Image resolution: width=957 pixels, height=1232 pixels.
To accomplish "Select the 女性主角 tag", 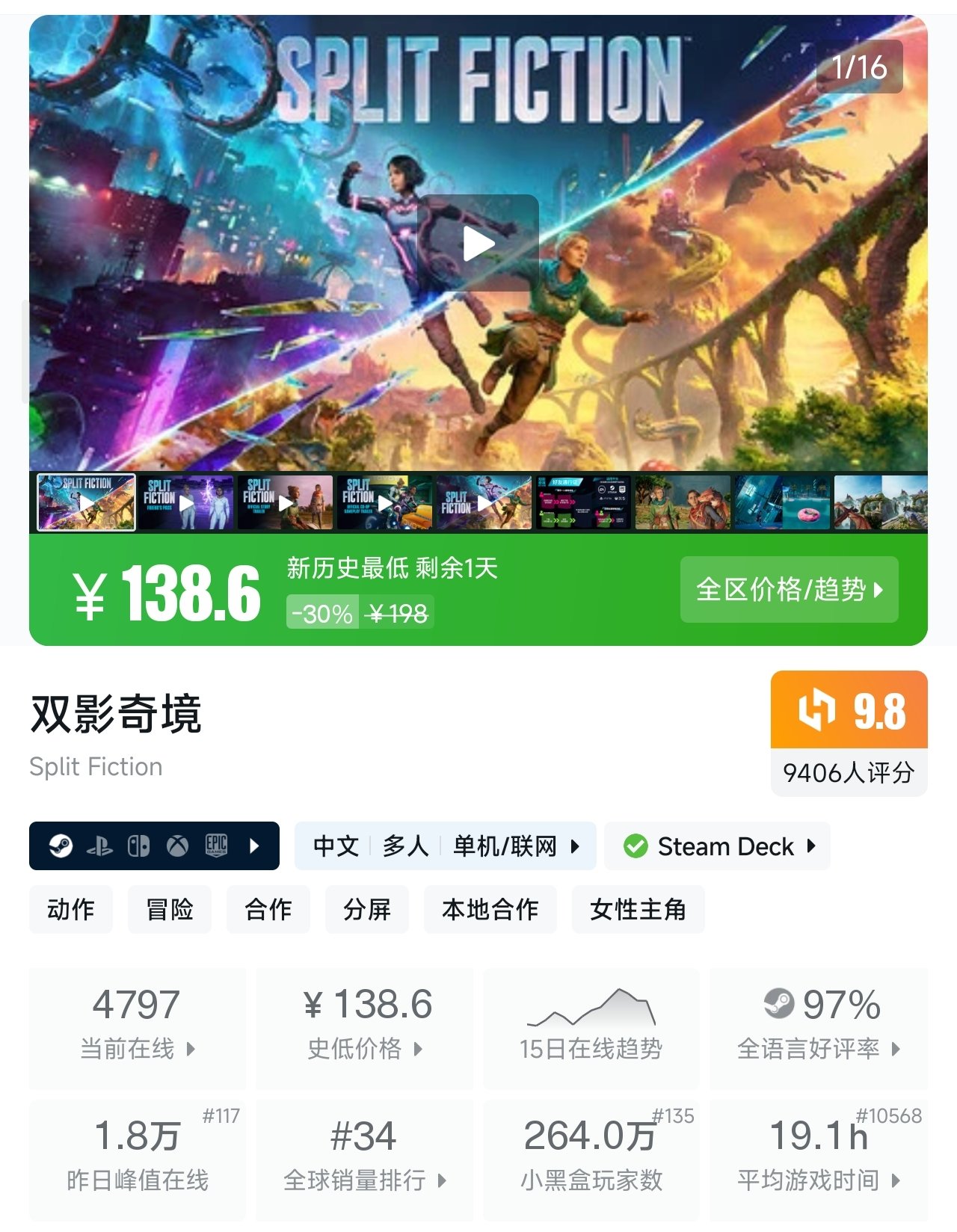I will (638, 909).
